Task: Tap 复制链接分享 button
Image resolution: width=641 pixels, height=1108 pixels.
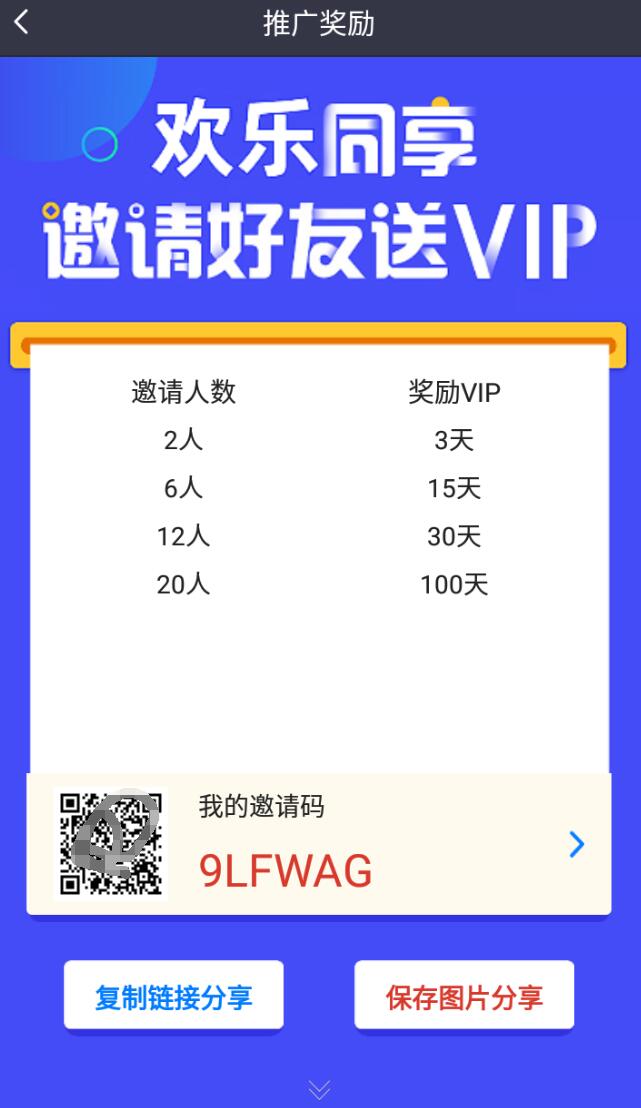Action: (x=174, y=996)
